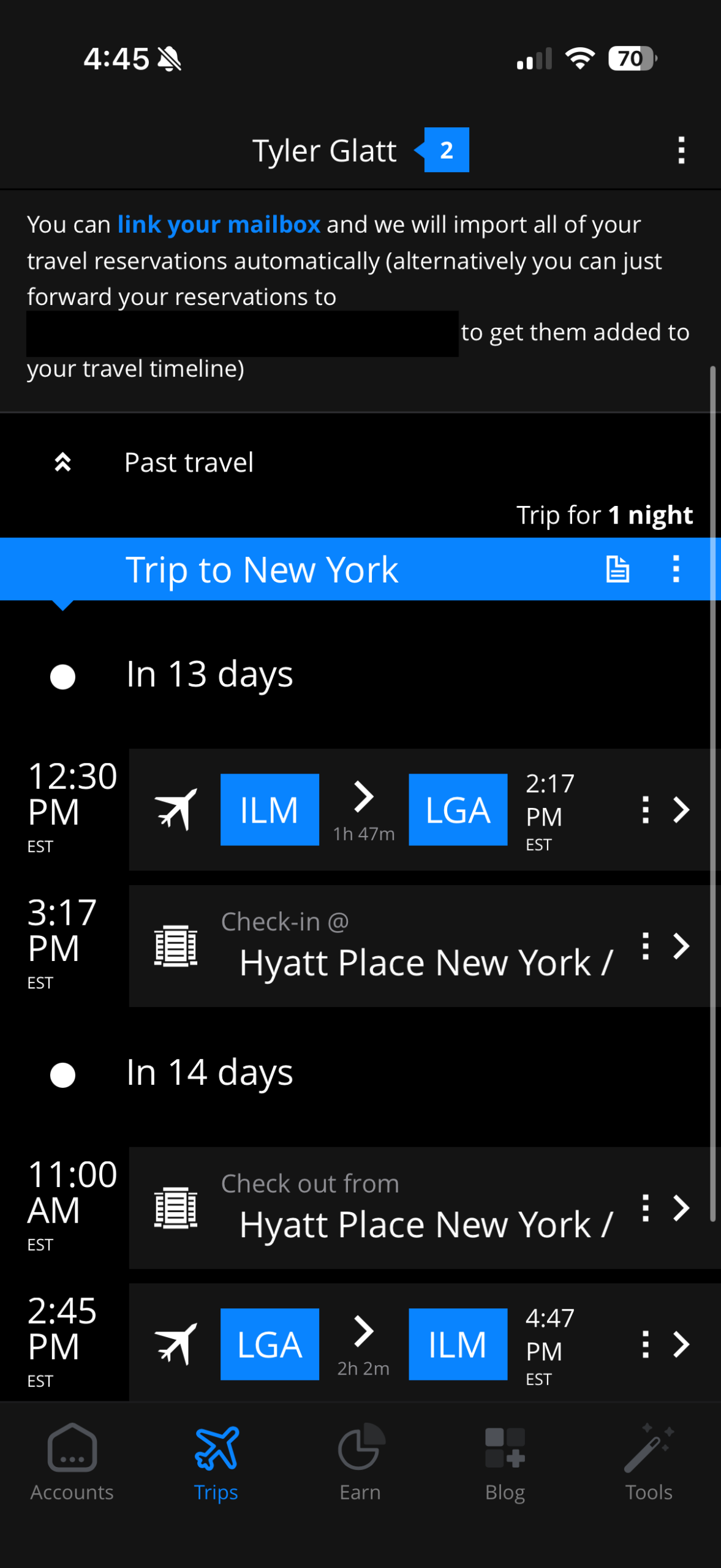Click the link your mailbox hyperlink
721x1568 pixels.
pos(218,224)
